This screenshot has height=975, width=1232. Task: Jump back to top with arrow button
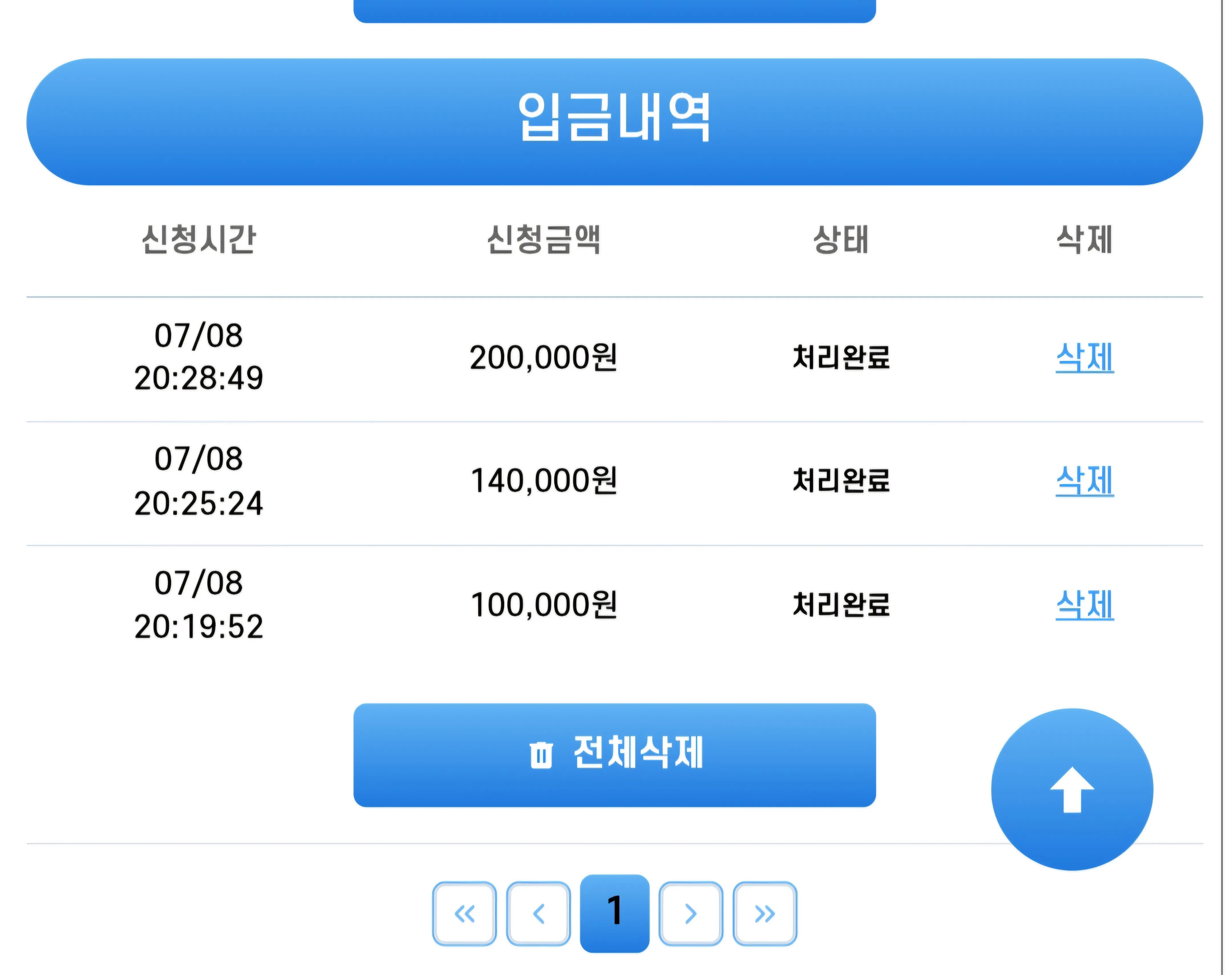(1071, 789)
